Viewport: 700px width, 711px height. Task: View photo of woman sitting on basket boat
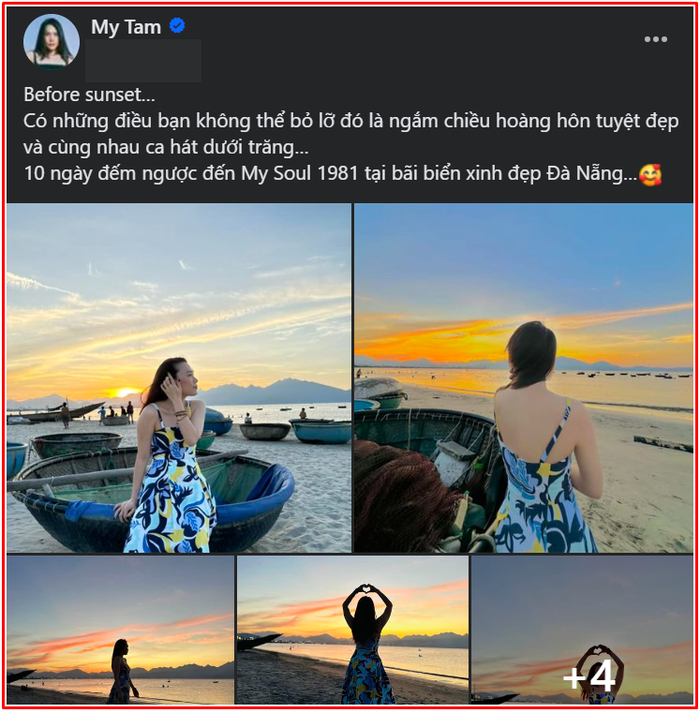click(179, 378)
